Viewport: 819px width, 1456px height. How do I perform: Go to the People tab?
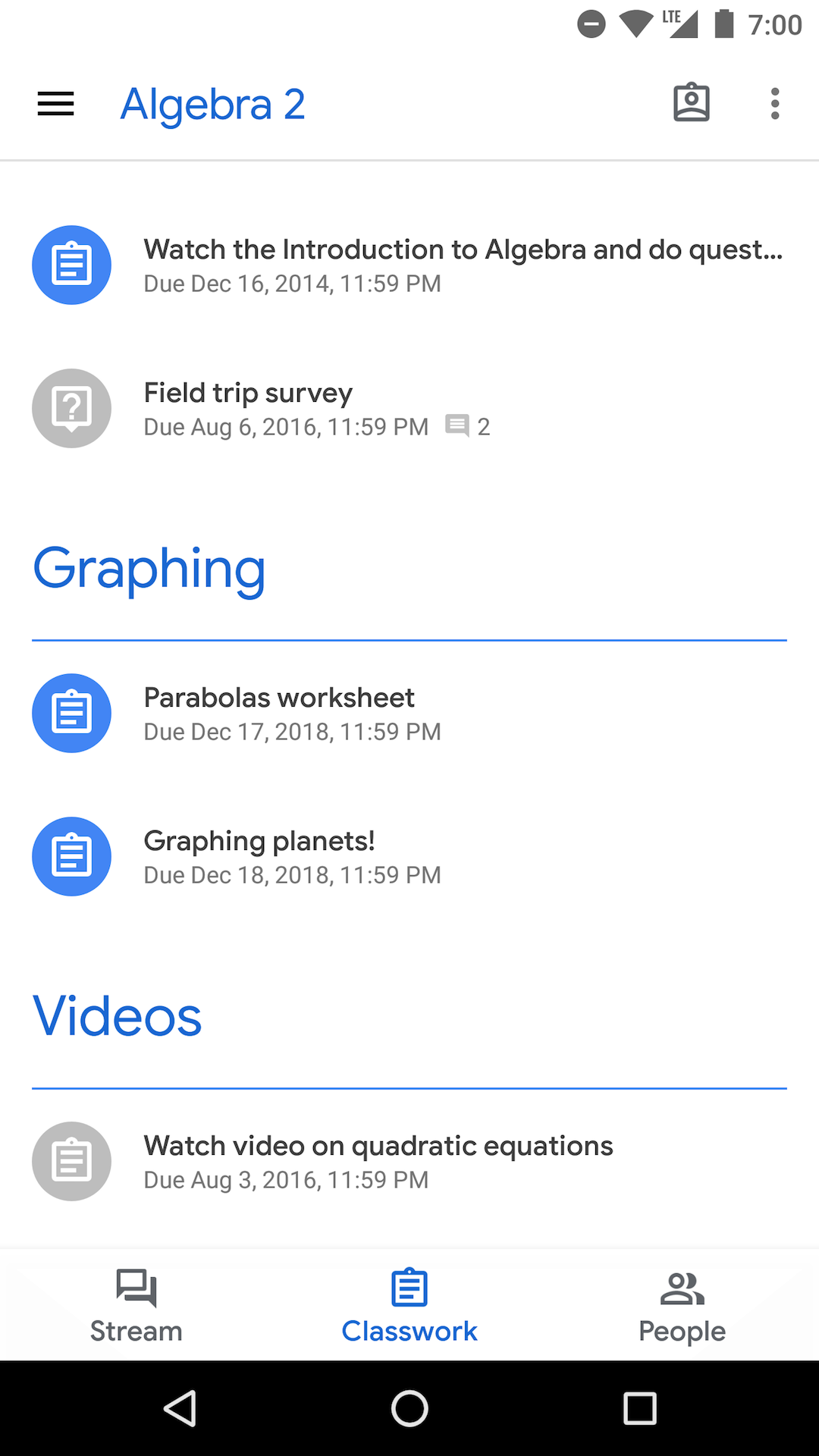pyautogui.click(x=682, y=1306)
